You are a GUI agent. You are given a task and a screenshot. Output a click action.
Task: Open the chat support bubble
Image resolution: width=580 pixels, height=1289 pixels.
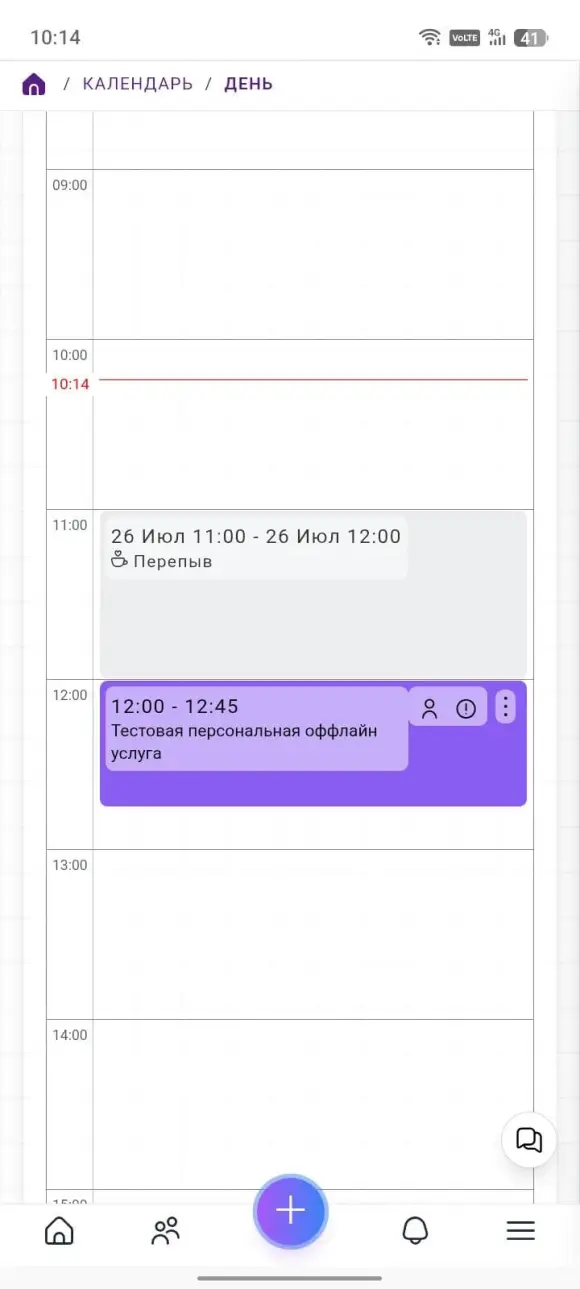click(x=529, y=1140)
